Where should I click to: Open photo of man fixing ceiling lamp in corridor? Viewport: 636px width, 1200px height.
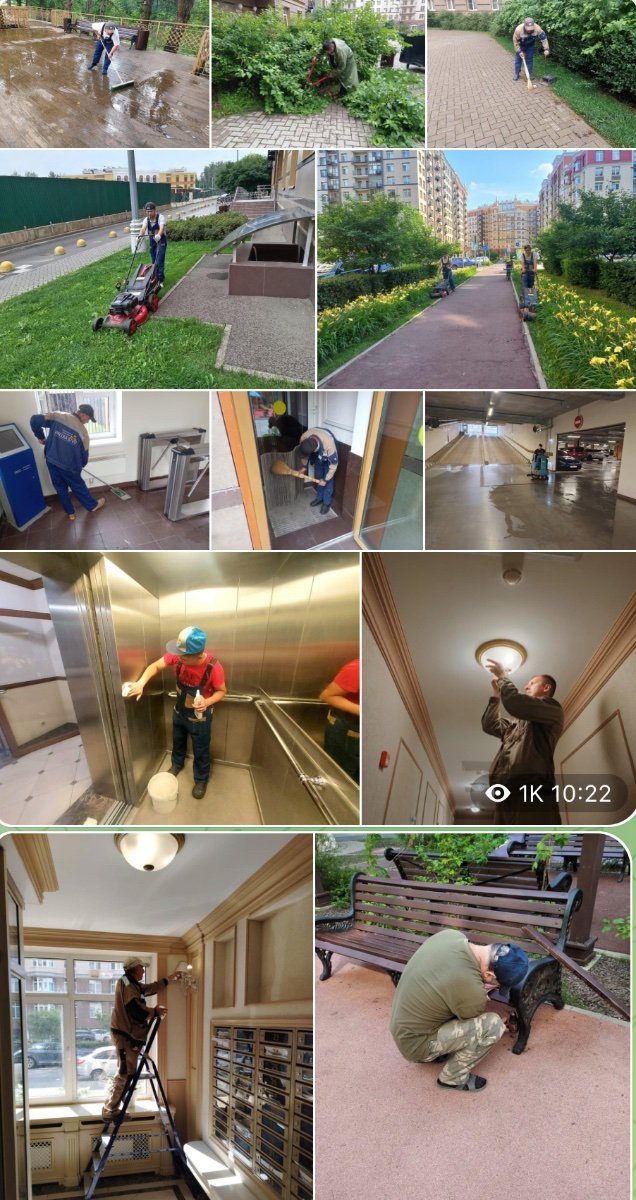499,688
